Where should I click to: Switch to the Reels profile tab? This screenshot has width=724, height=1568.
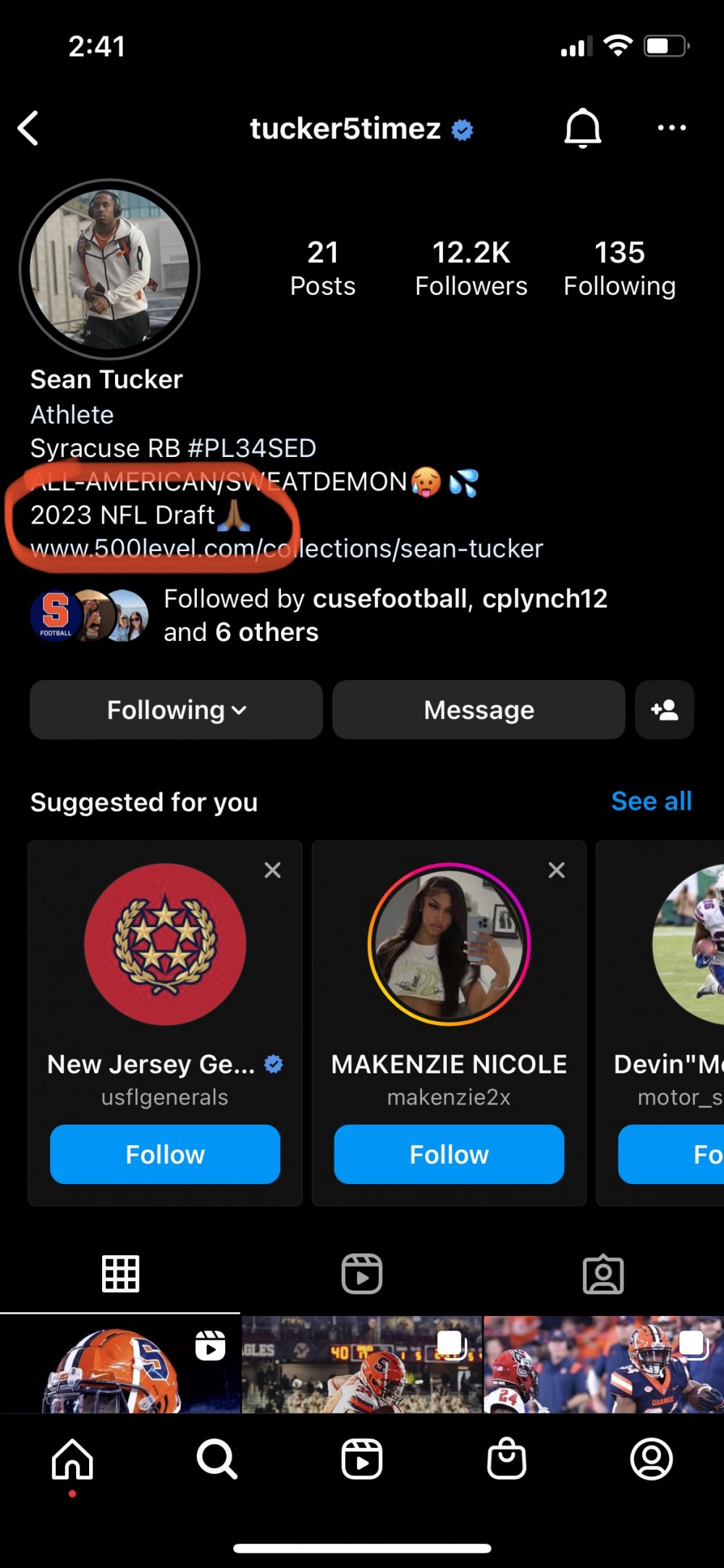[x=362, y=1274]
